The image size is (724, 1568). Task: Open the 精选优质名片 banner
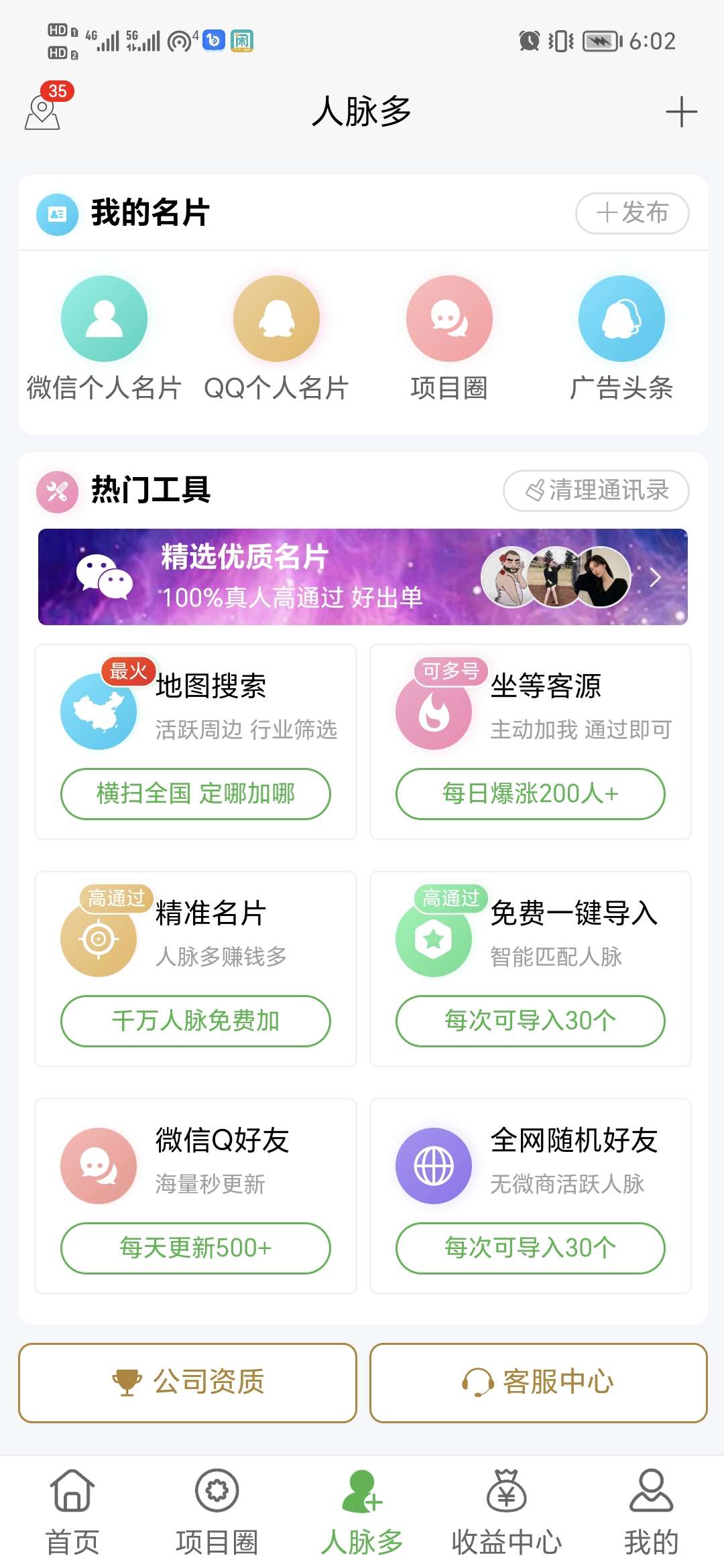coord(363,577)
